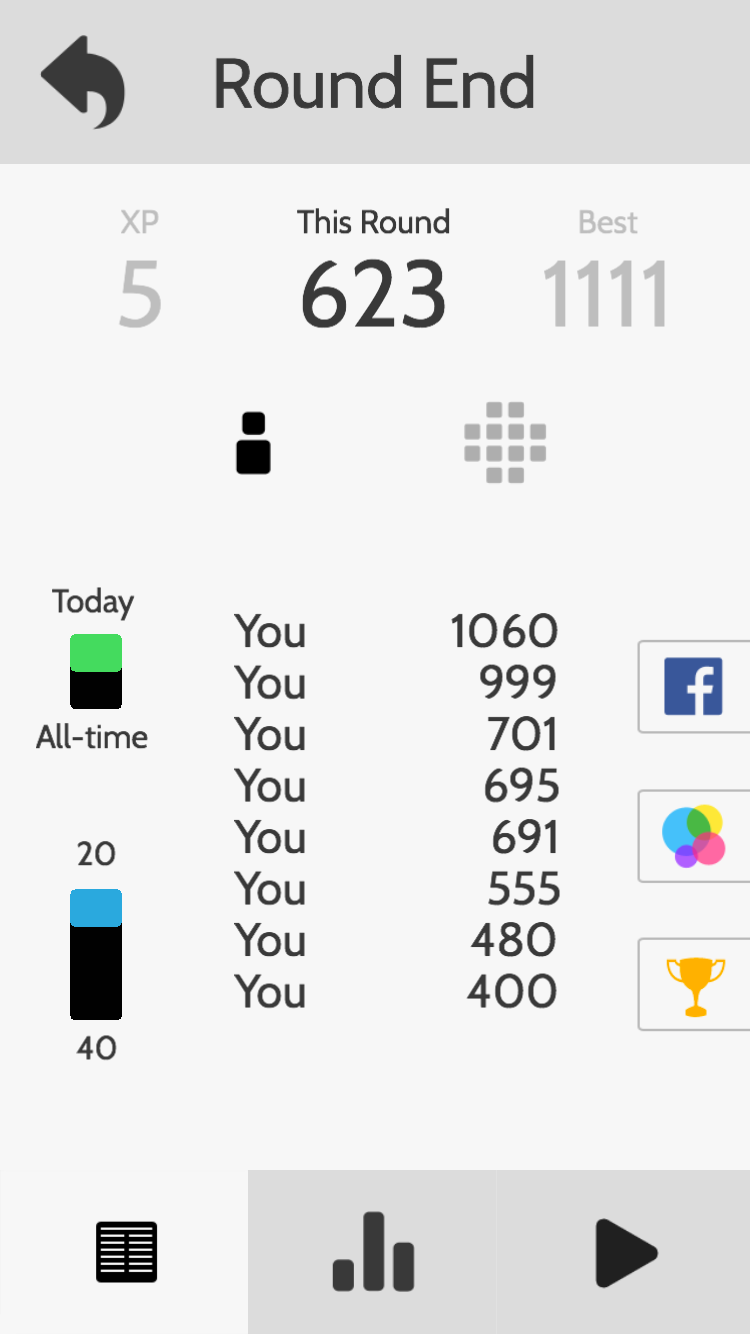The height and width of the screenshot is (1334, 750).
Task: Share score on Facebook
Action: click(x=693, y=687)
